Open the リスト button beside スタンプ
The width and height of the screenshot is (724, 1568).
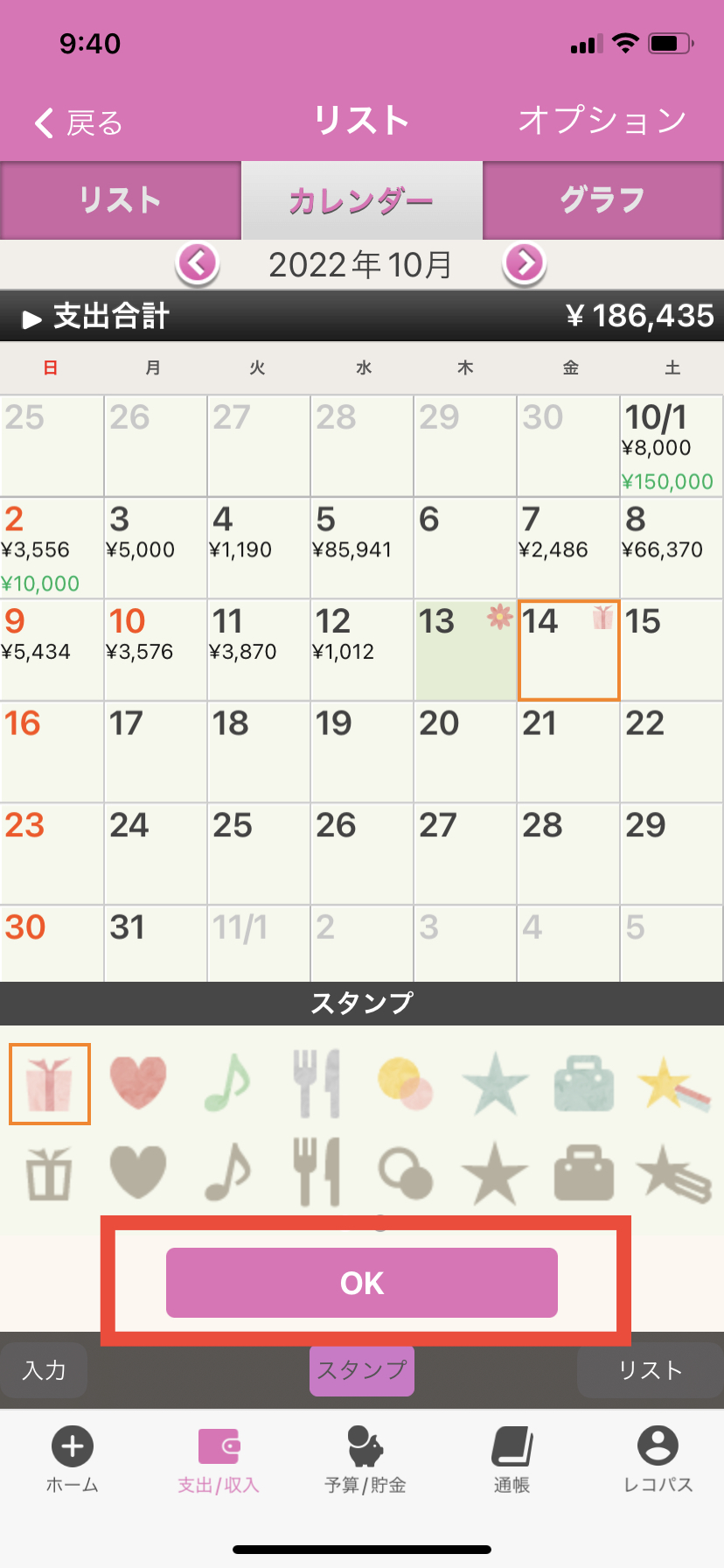650,1370
